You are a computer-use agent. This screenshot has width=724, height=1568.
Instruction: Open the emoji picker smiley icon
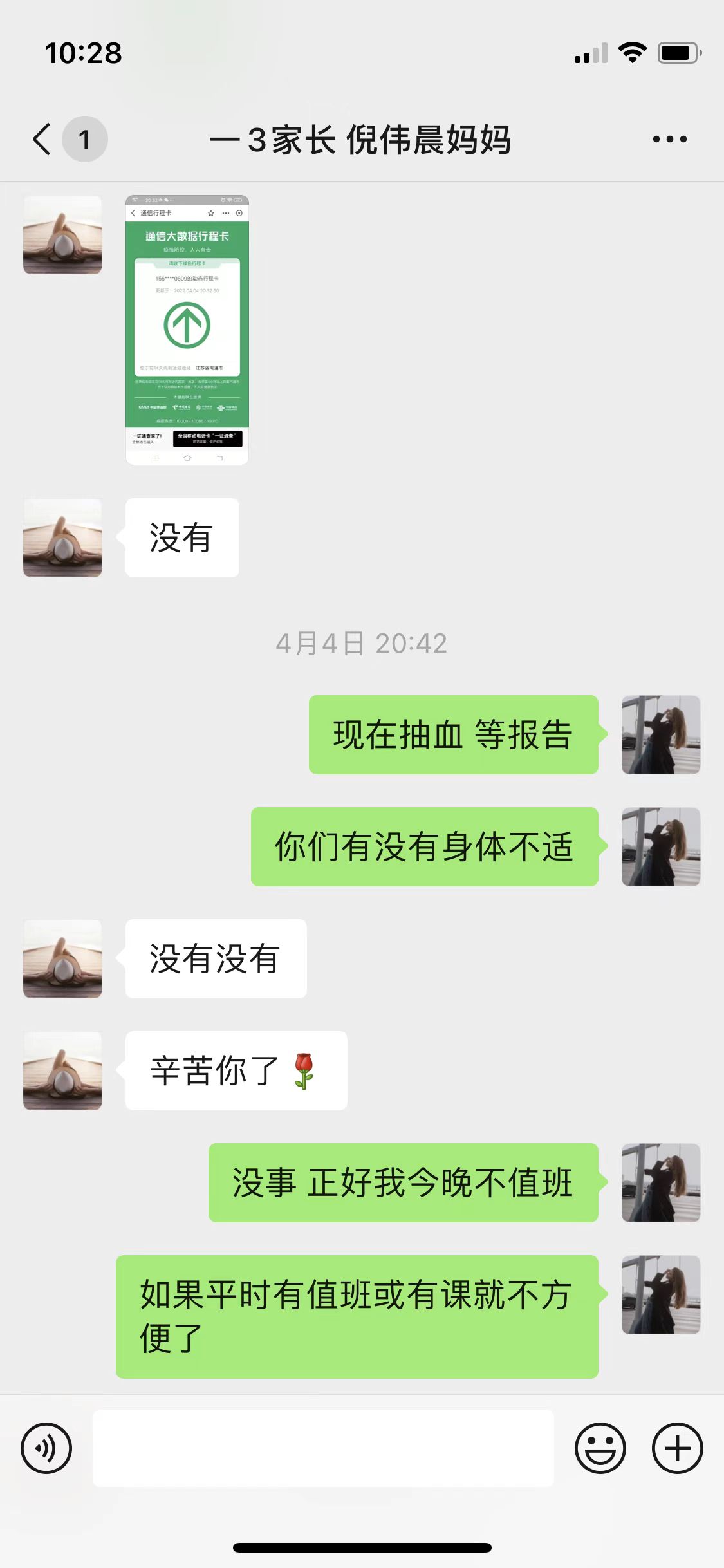pyautogui.click(x=600, y=1448)
